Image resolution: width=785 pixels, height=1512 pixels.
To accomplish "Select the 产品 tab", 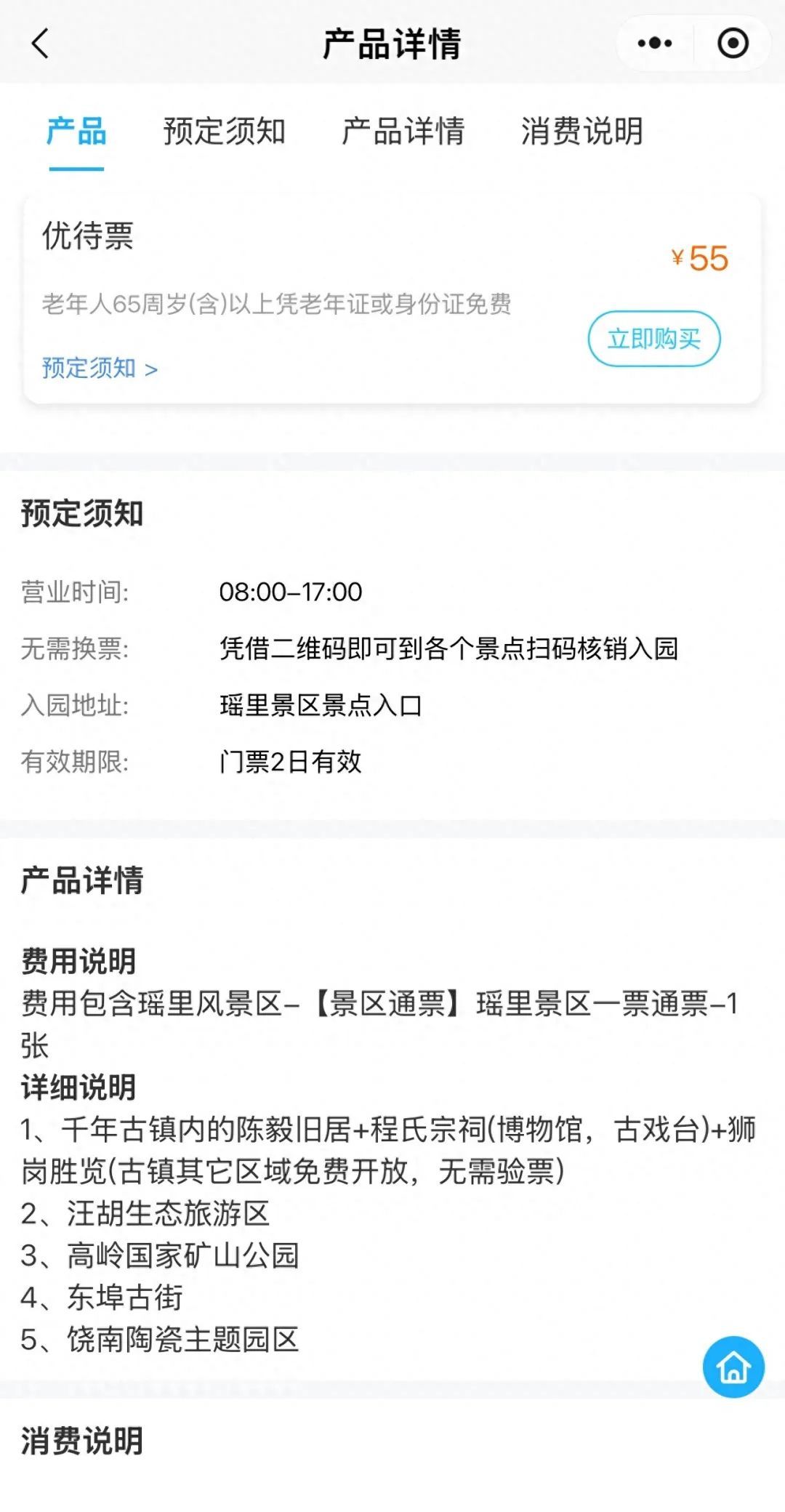I will [x=76, y=132].
